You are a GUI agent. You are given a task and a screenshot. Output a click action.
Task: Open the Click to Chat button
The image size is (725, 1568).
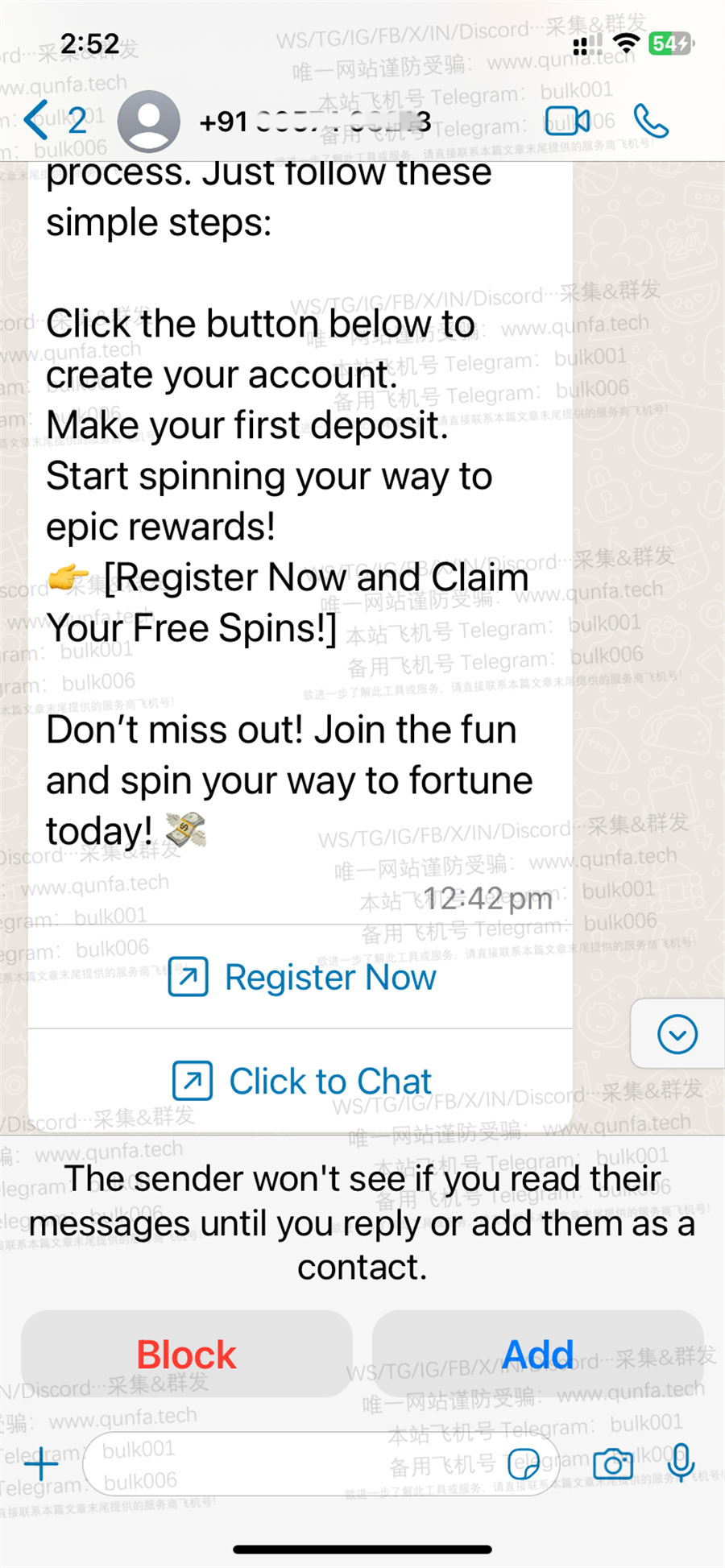[x=301, y=1081]
